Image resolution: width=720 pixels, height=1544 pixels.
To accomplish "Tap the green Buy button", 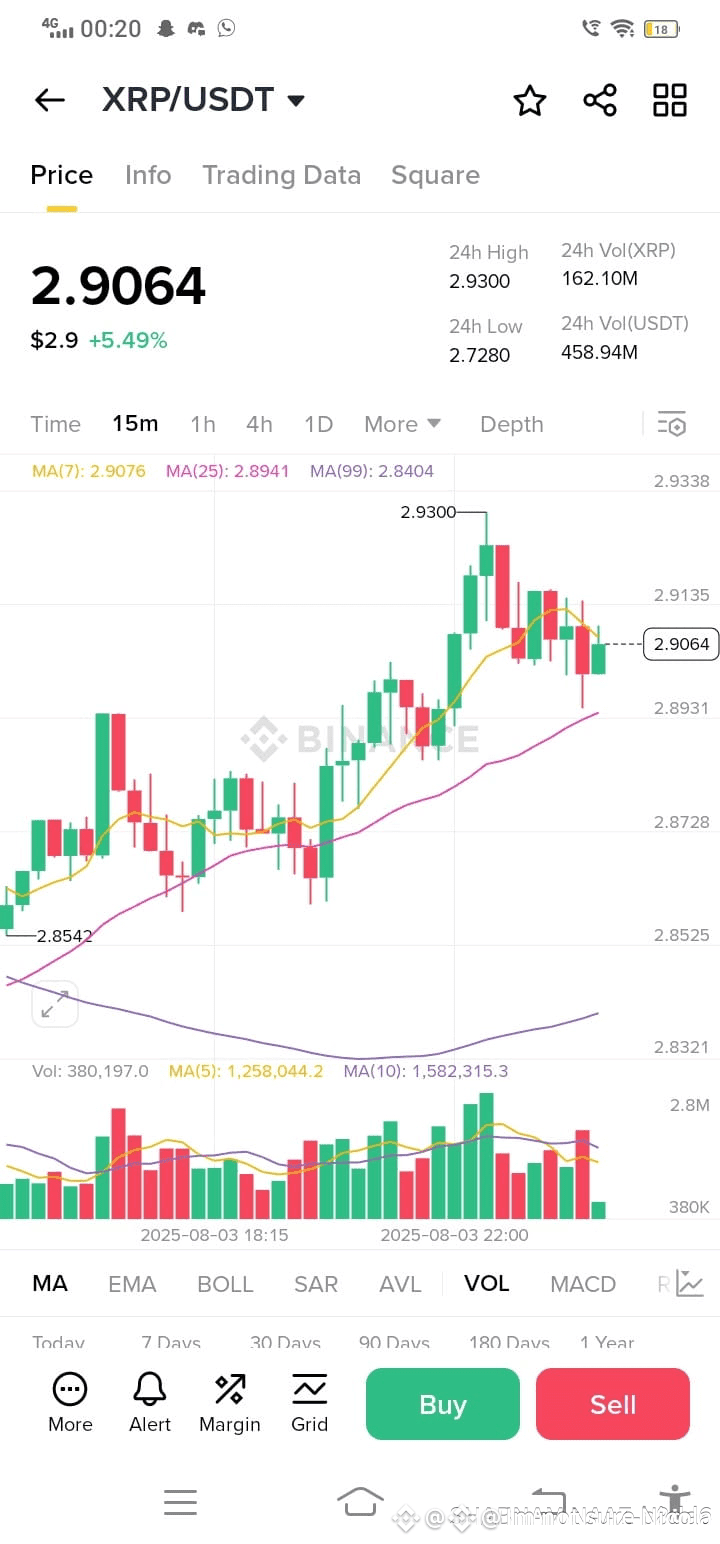I will (x=443, y=1404).
